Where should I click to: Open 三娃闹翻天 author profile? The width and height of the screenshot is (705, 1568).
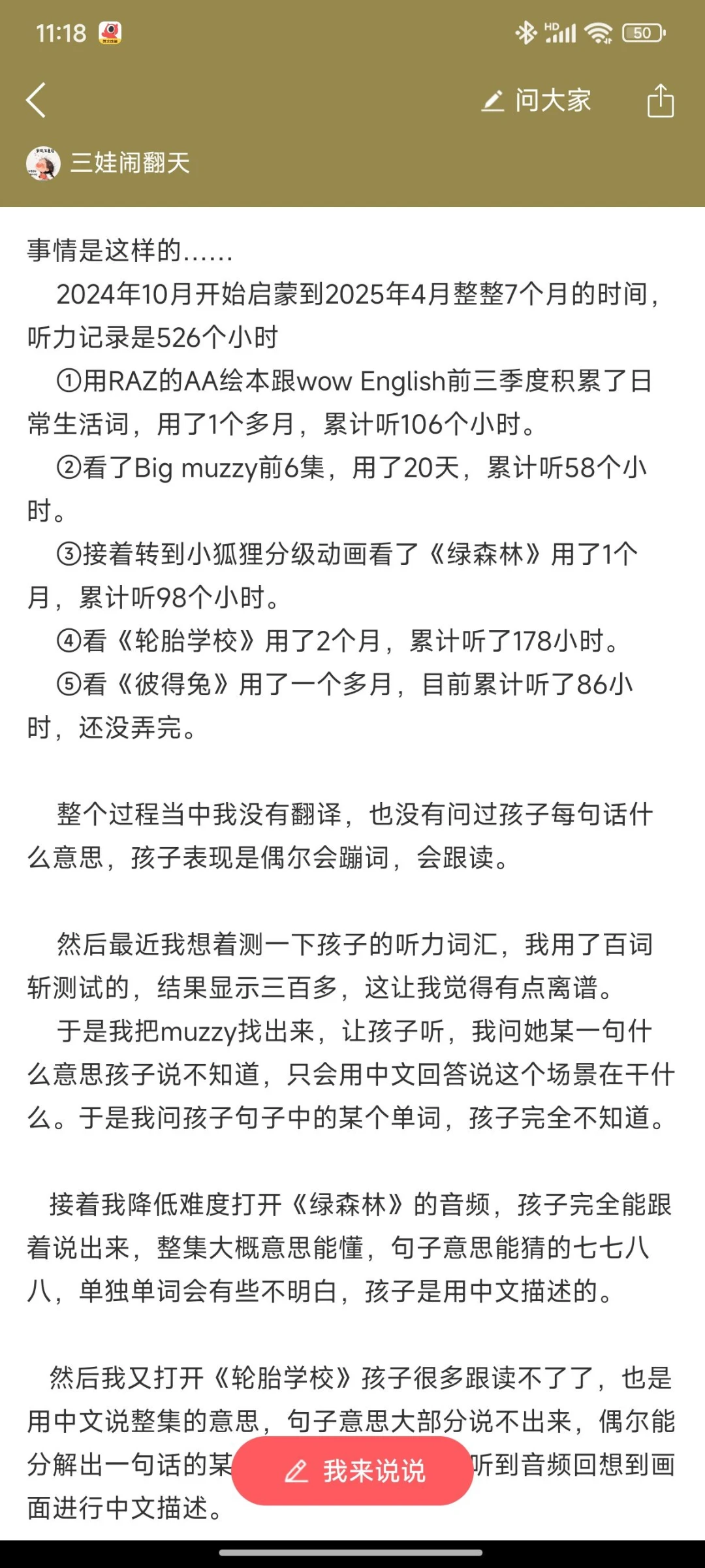tap(108, 163)
